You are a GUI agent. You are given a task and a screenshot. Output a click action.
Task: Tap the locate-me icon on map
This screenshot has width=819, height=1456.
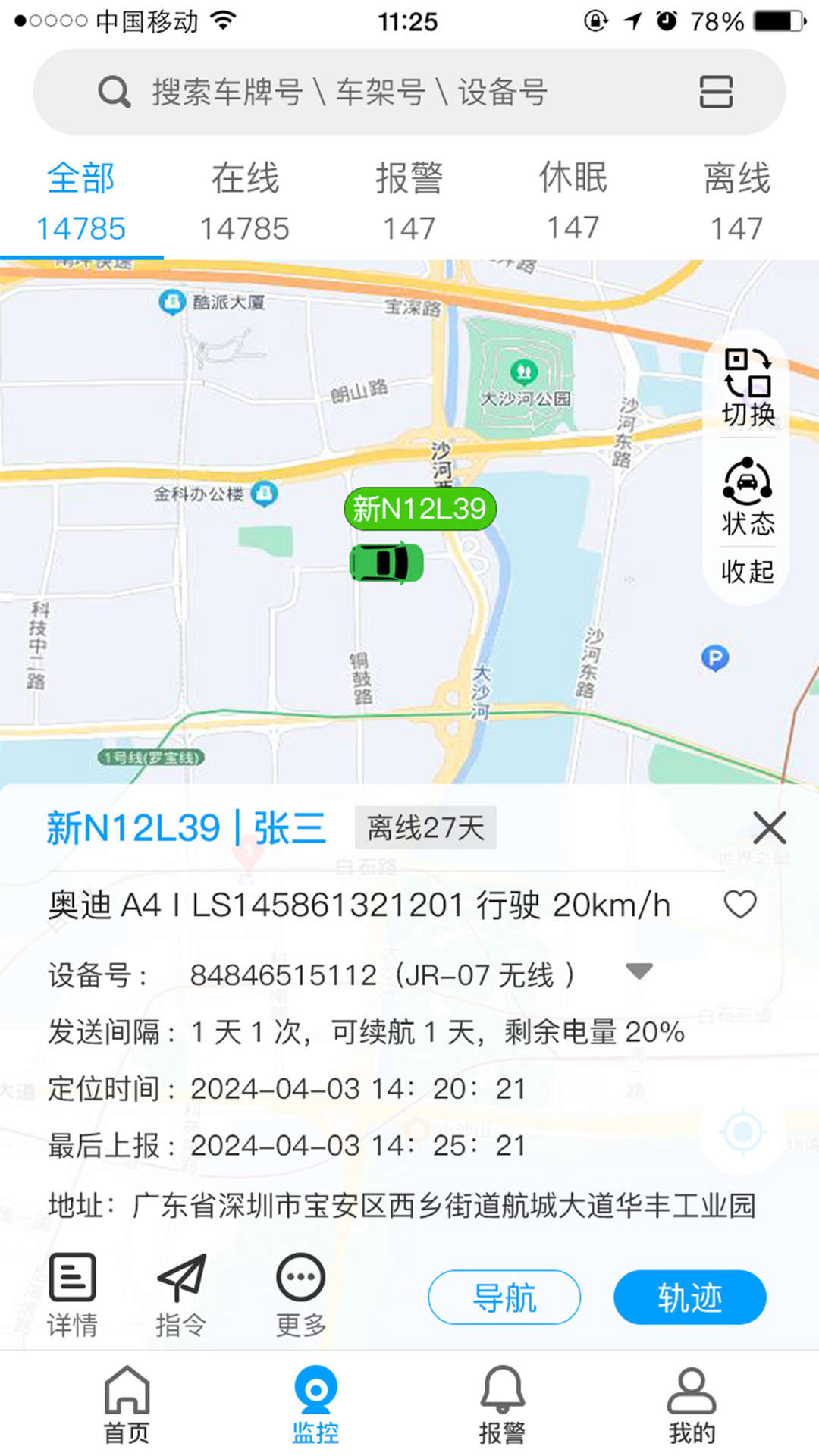pos(742,1131)
